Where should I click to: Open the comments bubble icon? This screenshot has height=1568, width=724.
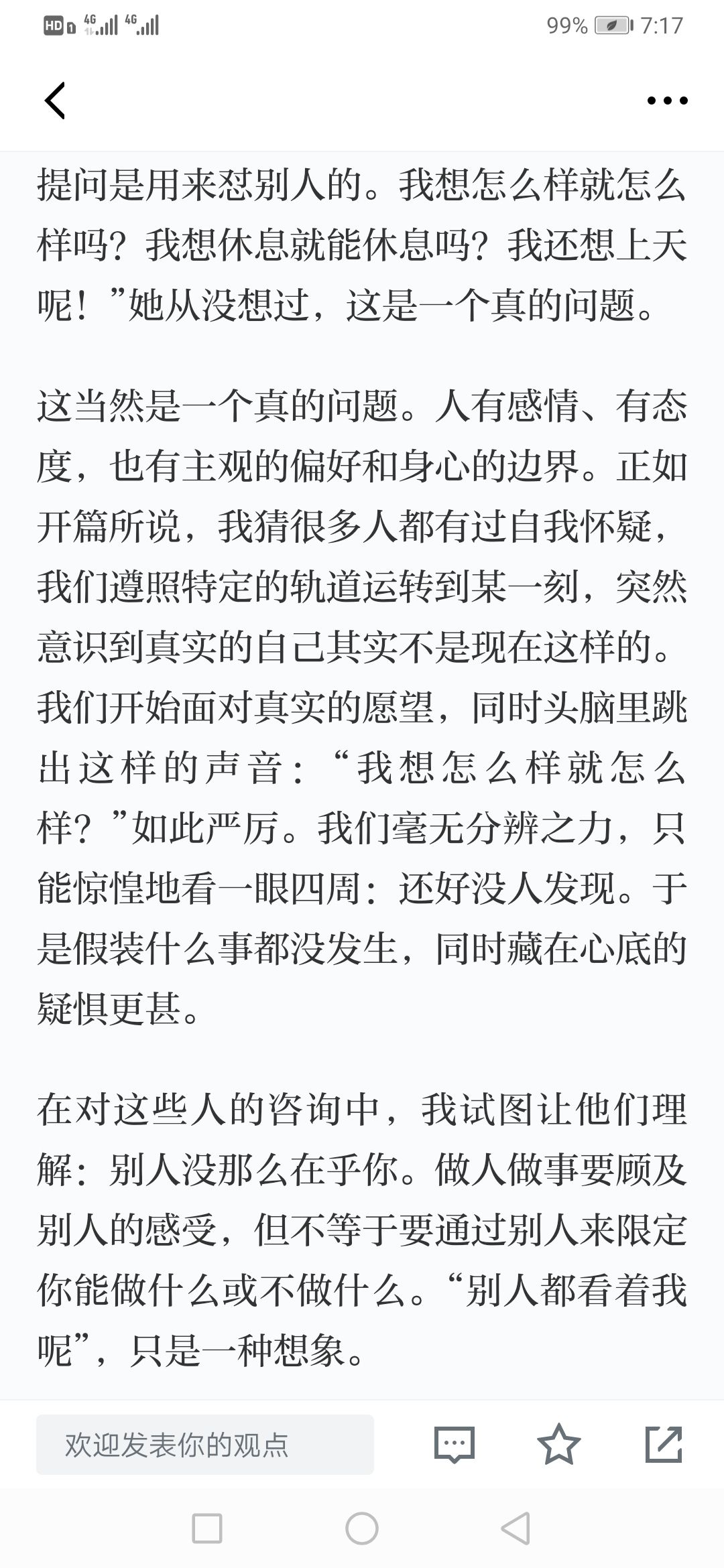pyautogui.click(x=455, y=1445)
